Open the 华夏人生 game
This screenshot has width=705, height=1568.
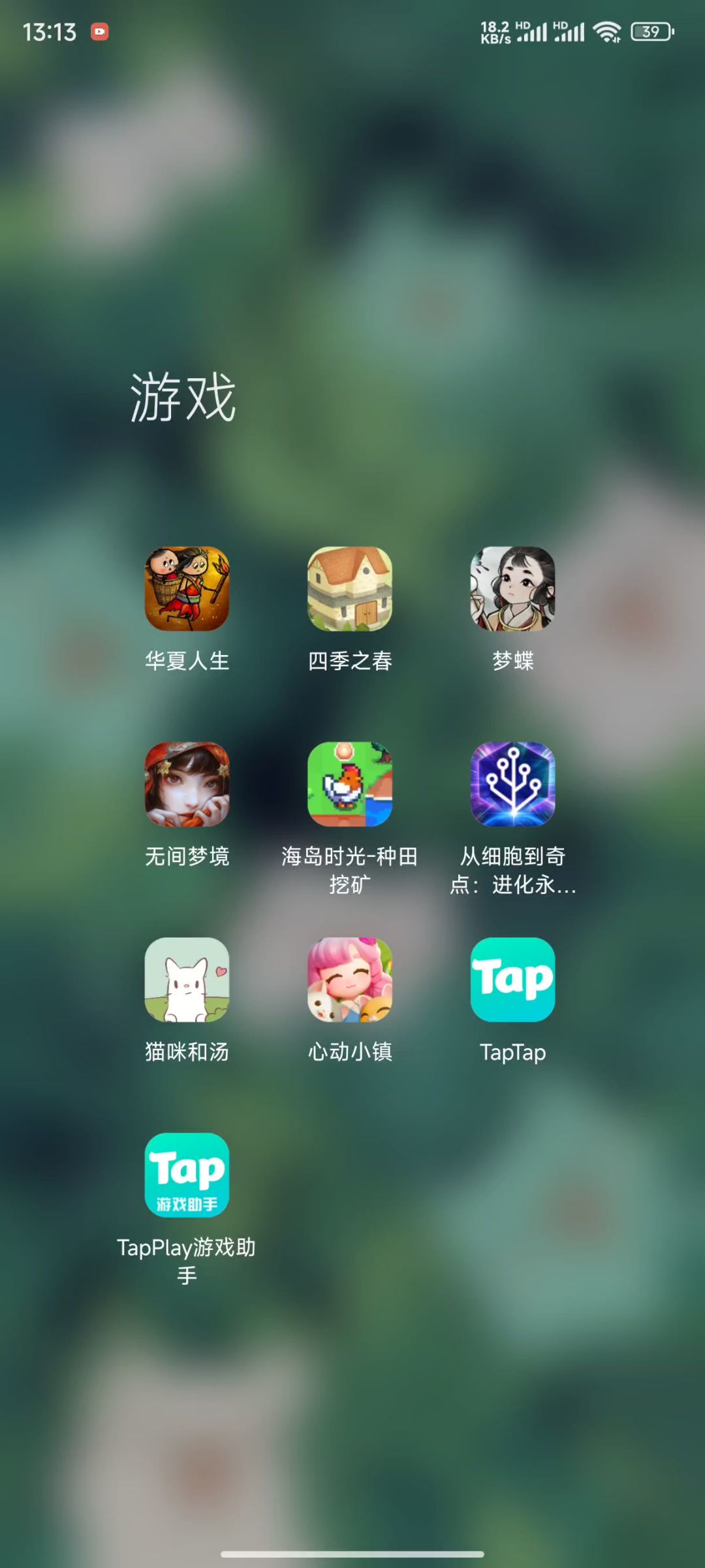(187, 588)
